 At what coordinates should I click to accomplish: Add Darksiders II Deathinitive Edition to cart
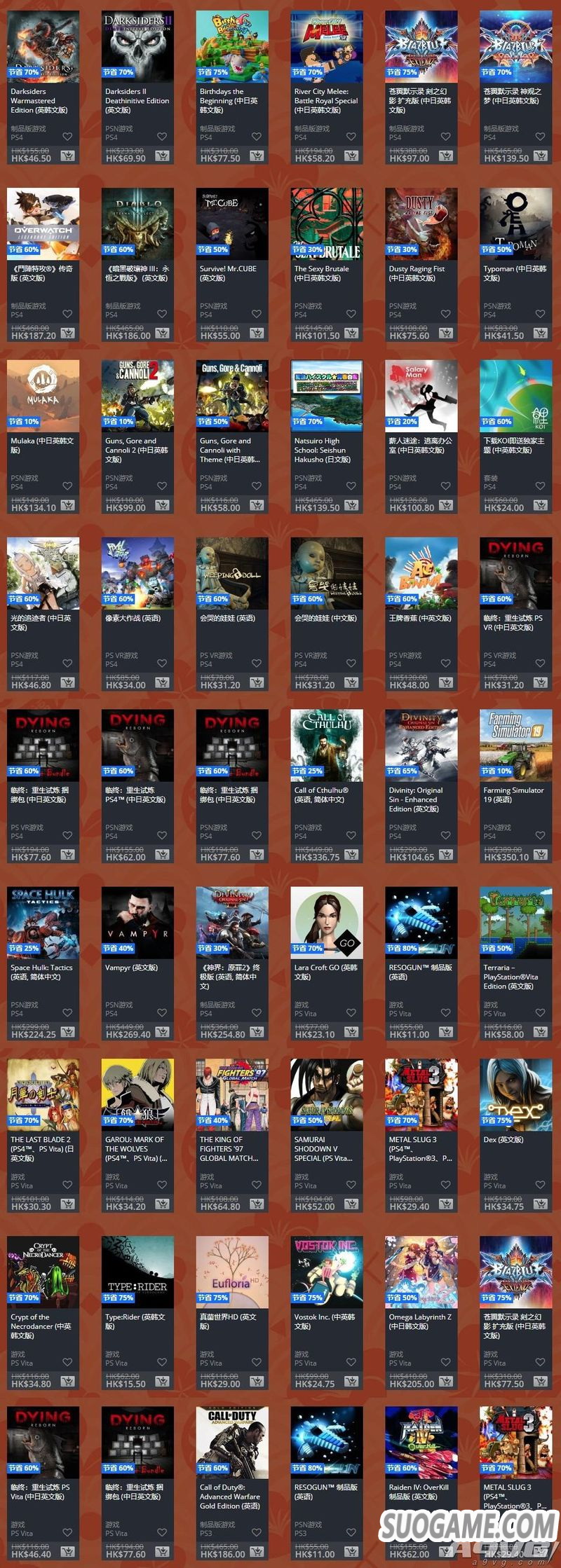click(162, 156)
